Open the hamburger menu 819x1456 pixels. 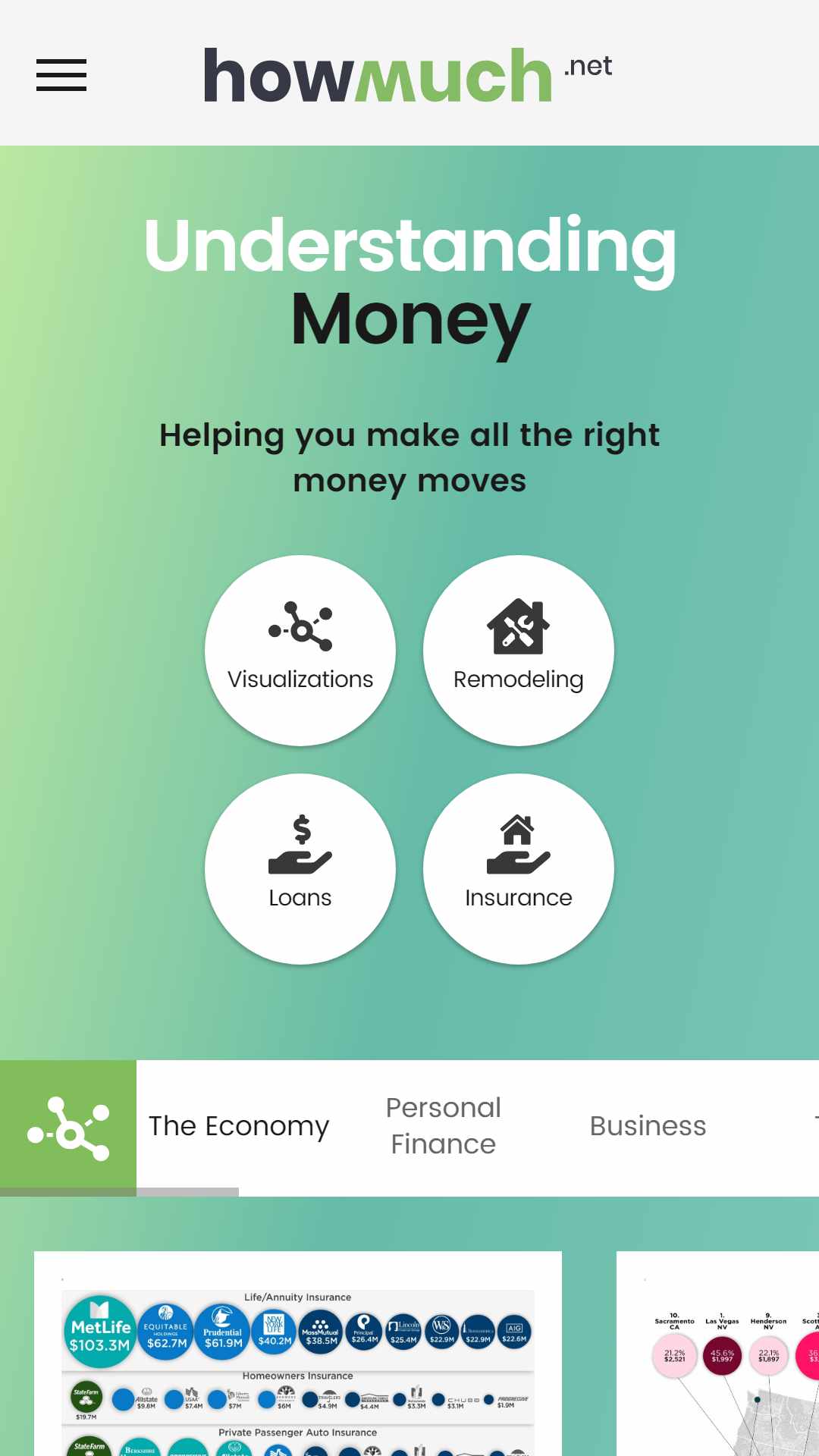coord(61,75)
